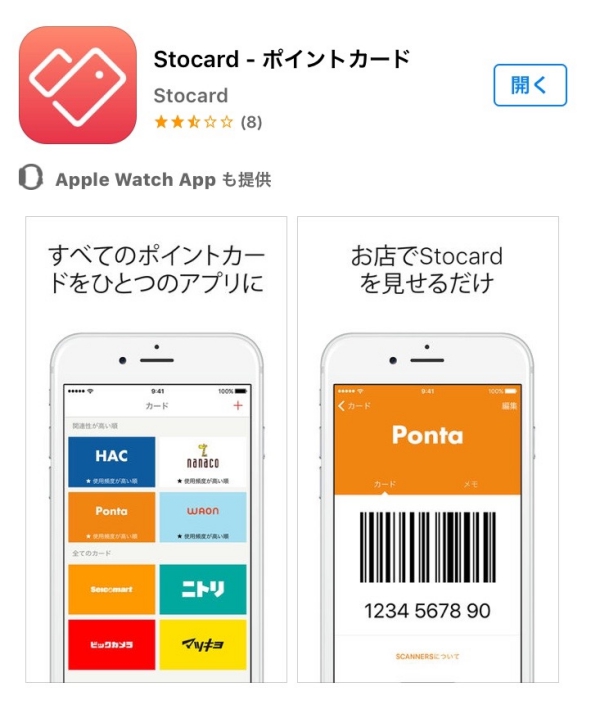View the star rating with 8 reviews
The width and height of the screenshot is (600, 723).
click(207, 122)
